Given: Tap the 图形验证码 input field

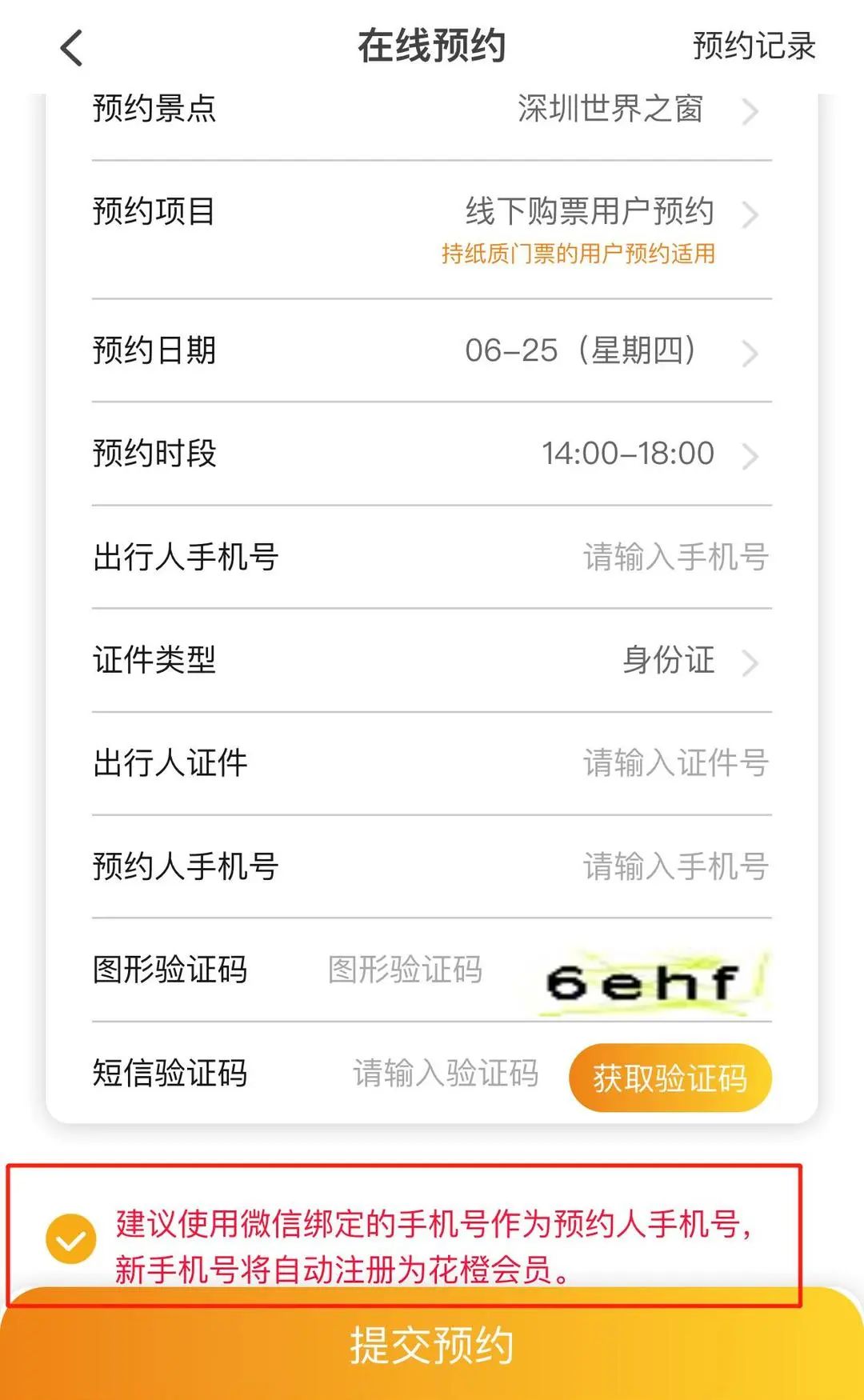Looking at the screenshot, I should click(405, 970).
